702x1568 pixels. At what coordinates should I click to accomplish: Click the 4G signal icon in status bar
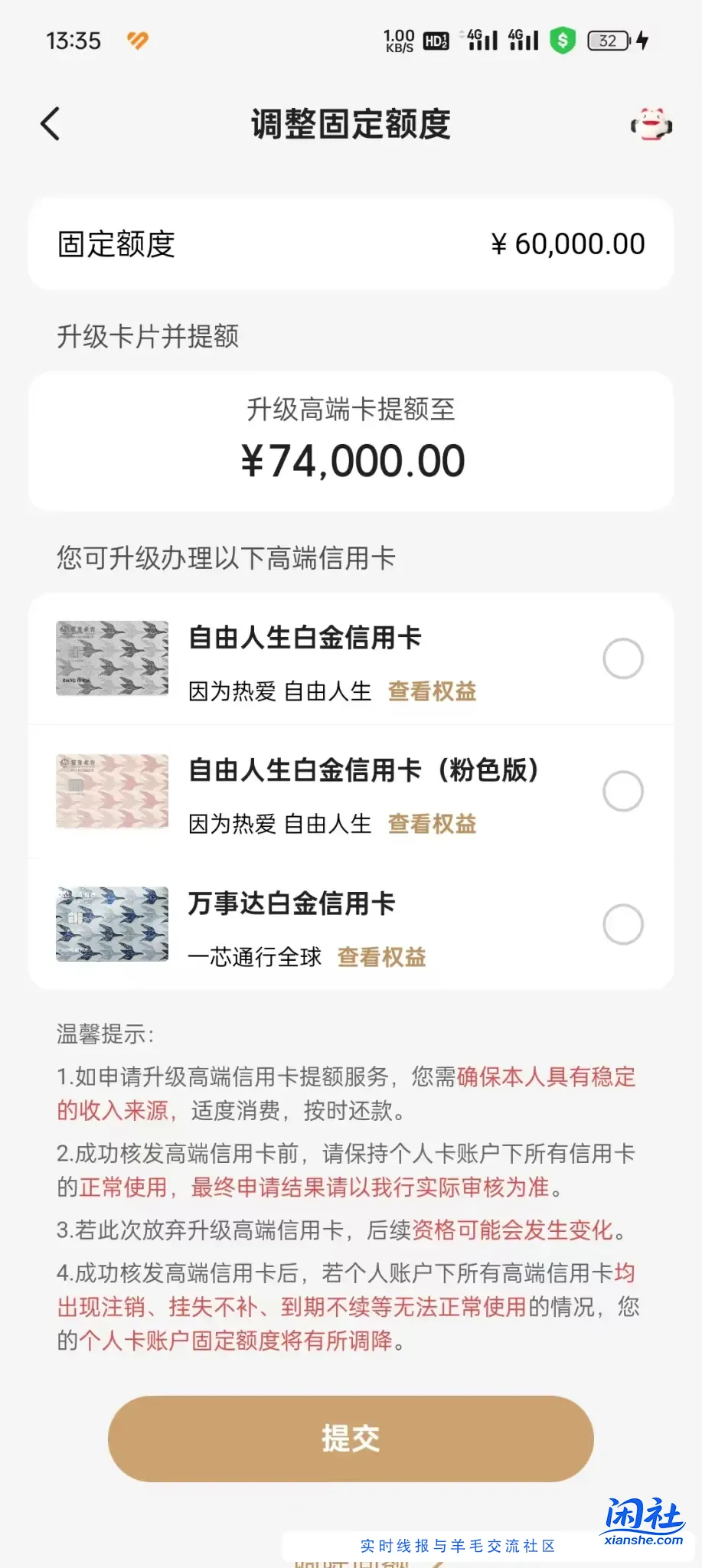(x=481, y=38)
